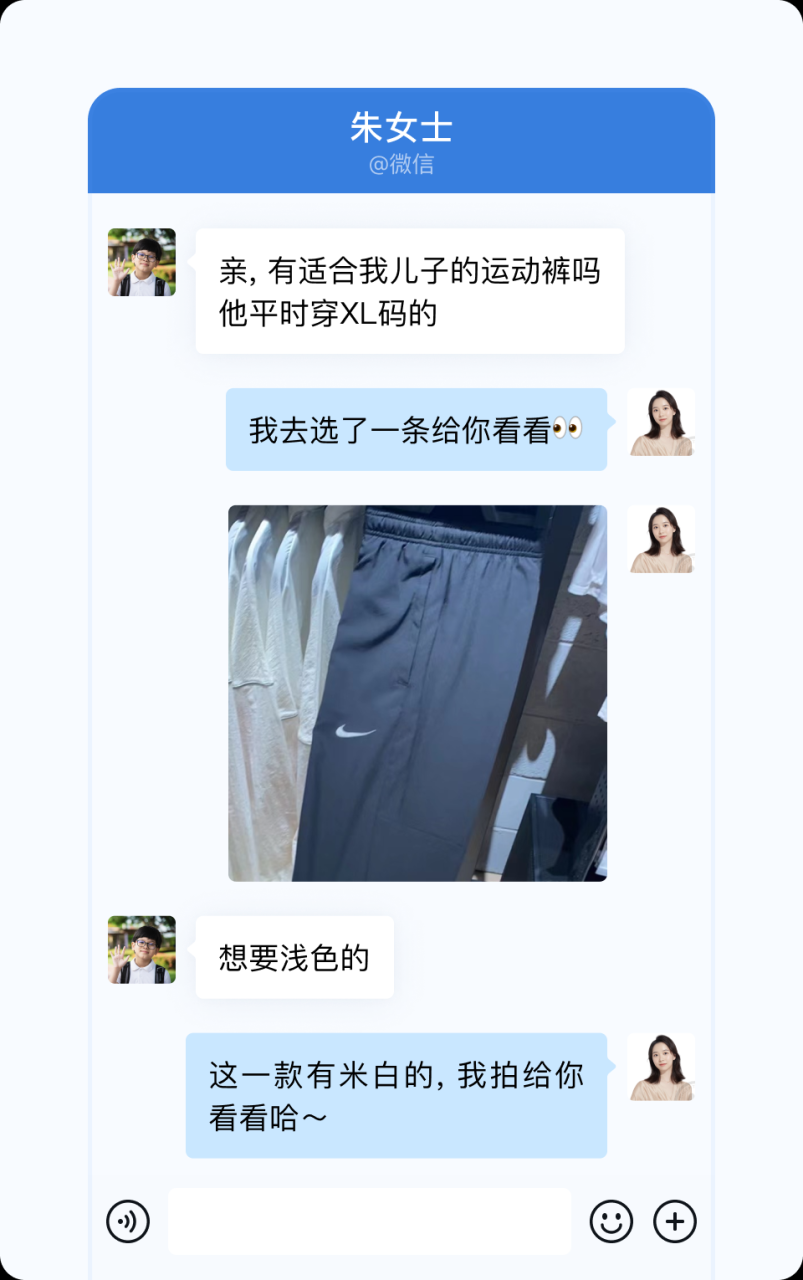Switch to voice input mode
803x1280 pixels.
(x=128, y=1221)
